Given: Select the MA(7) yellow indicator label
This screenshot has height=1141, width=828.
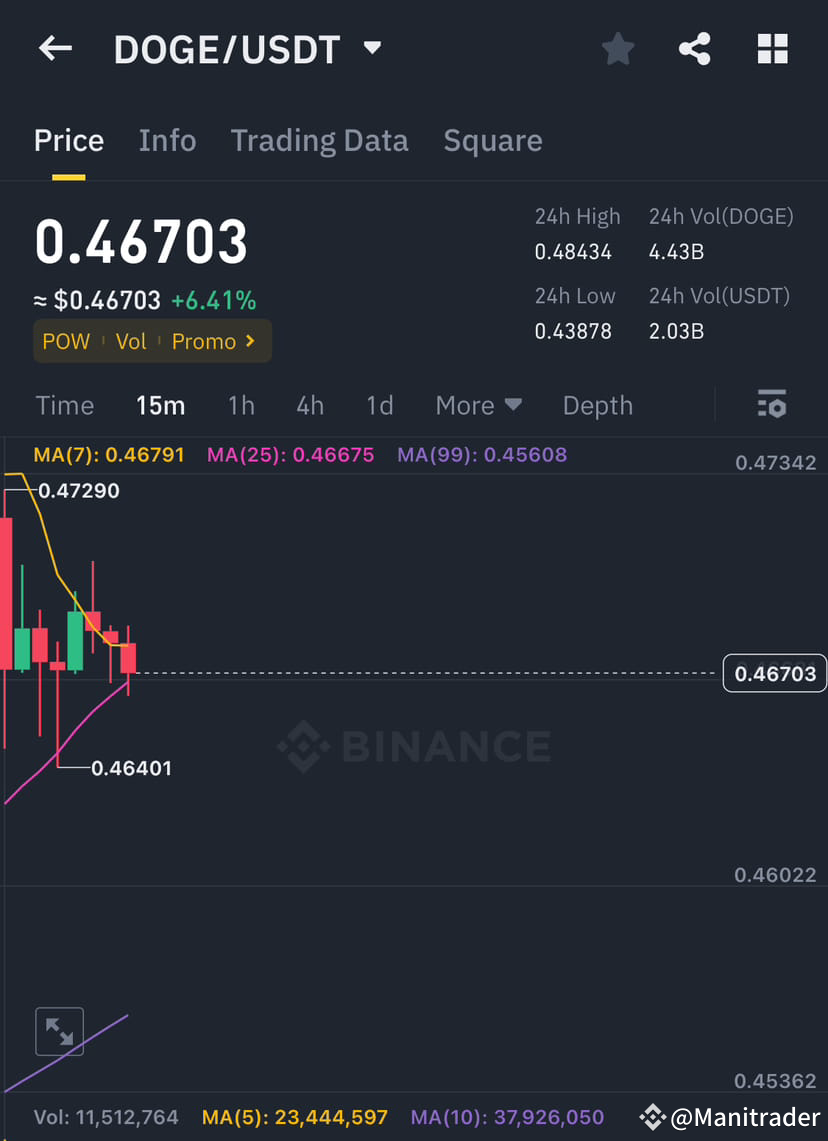Looking at the screenshot, I should [x=108, y=454].
